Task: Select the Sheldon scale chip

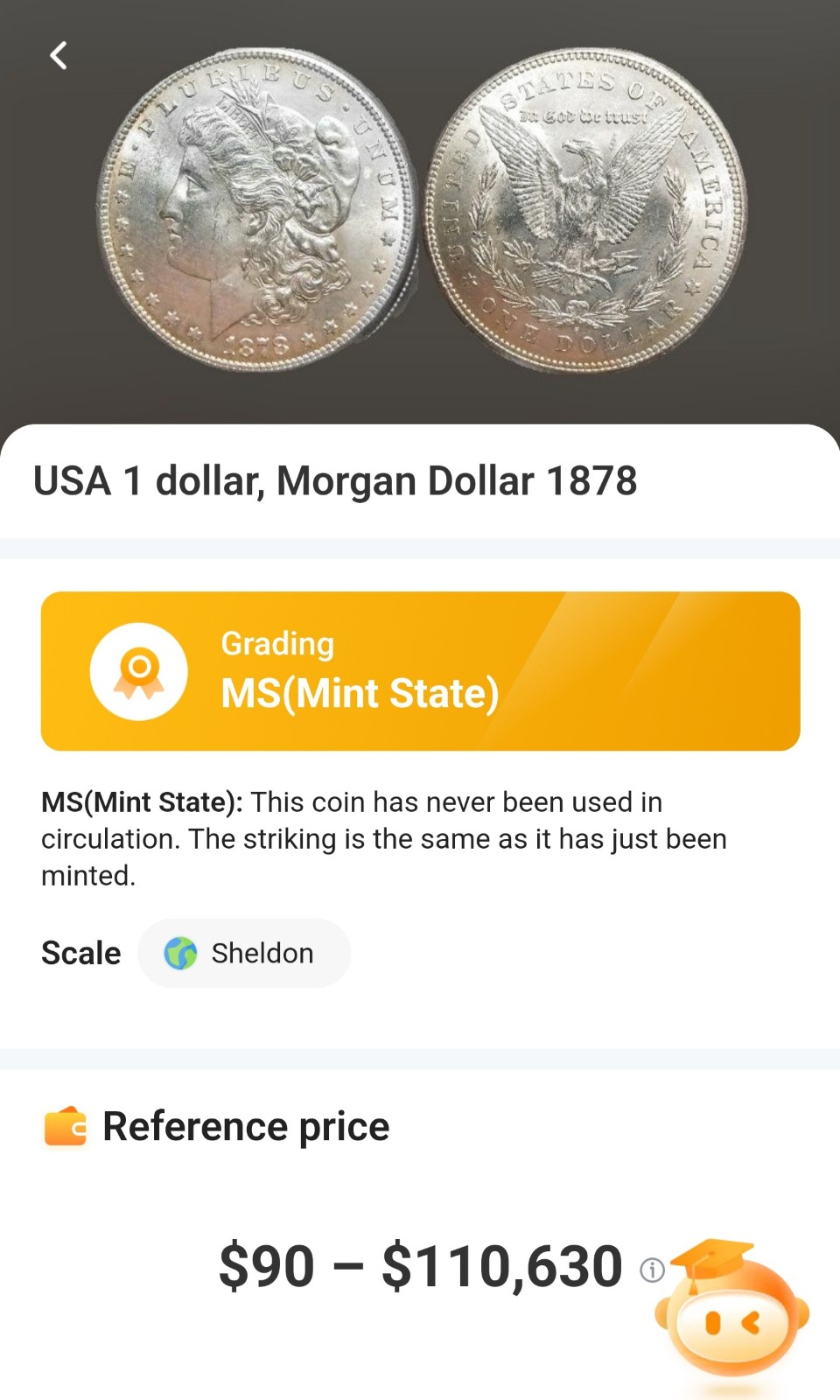Action: click(x=244, y=953)
